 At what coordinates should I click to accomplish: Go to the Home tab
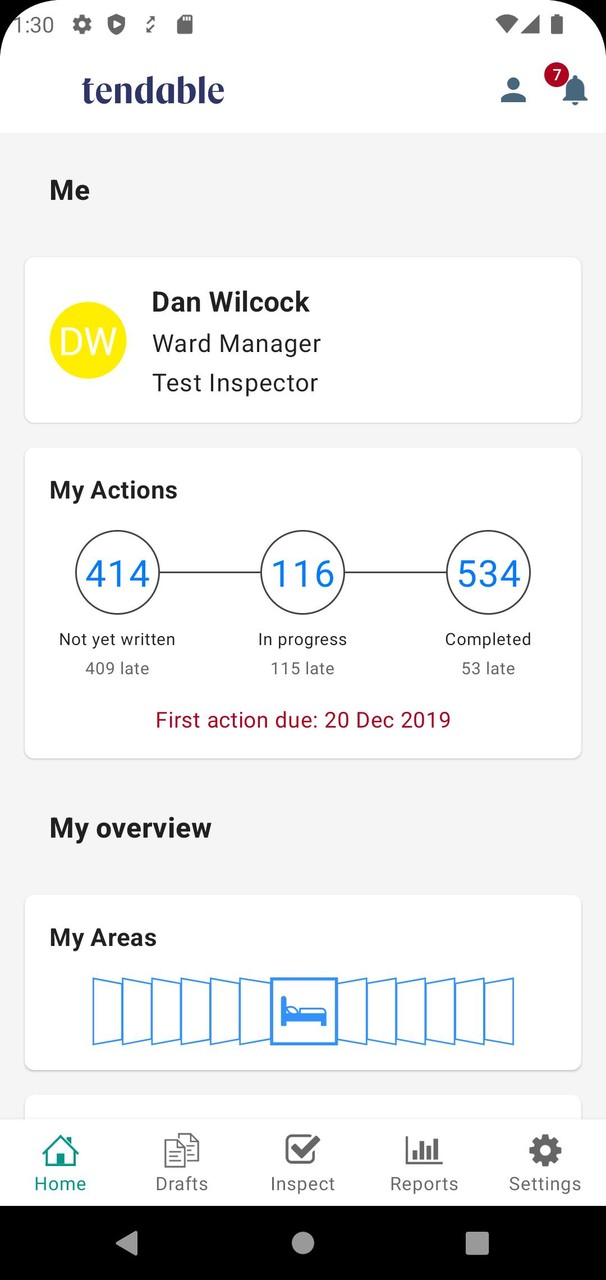tap(60, 1163)
